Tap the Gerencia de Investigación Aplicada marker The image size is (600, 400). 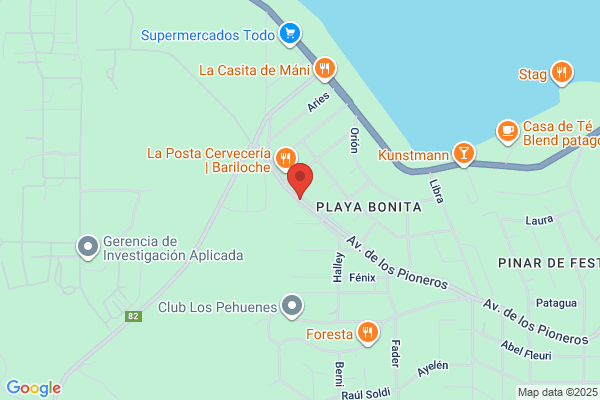pos(88,247)
